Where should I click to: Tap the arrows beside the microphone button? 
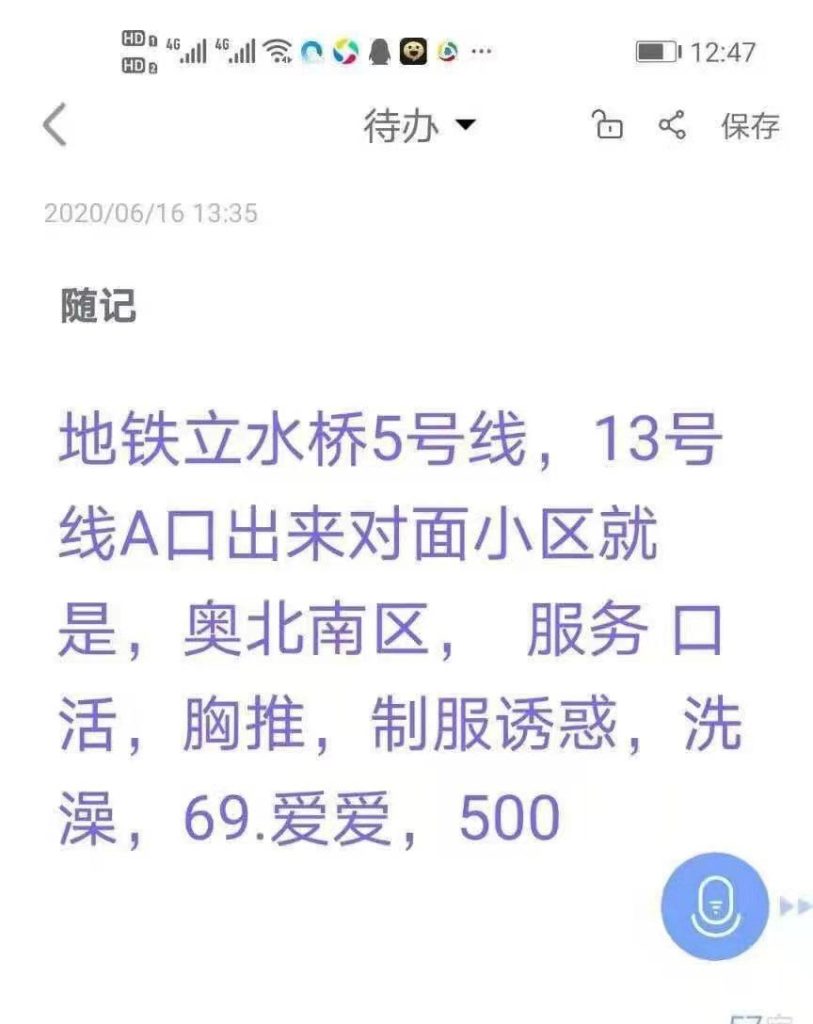tap(796, 906)
